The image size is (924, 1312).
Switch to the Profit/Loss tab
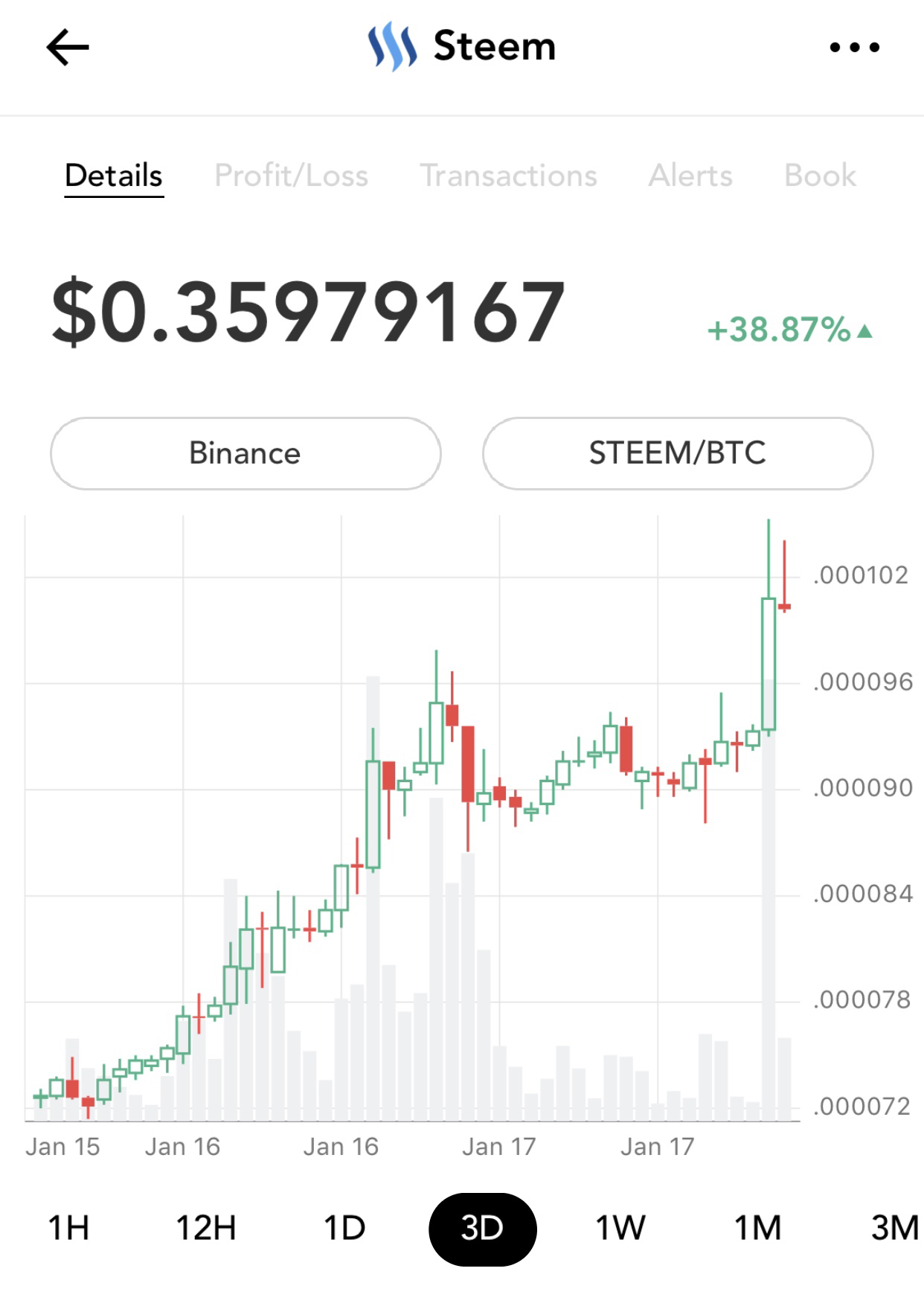coord(291,176)
